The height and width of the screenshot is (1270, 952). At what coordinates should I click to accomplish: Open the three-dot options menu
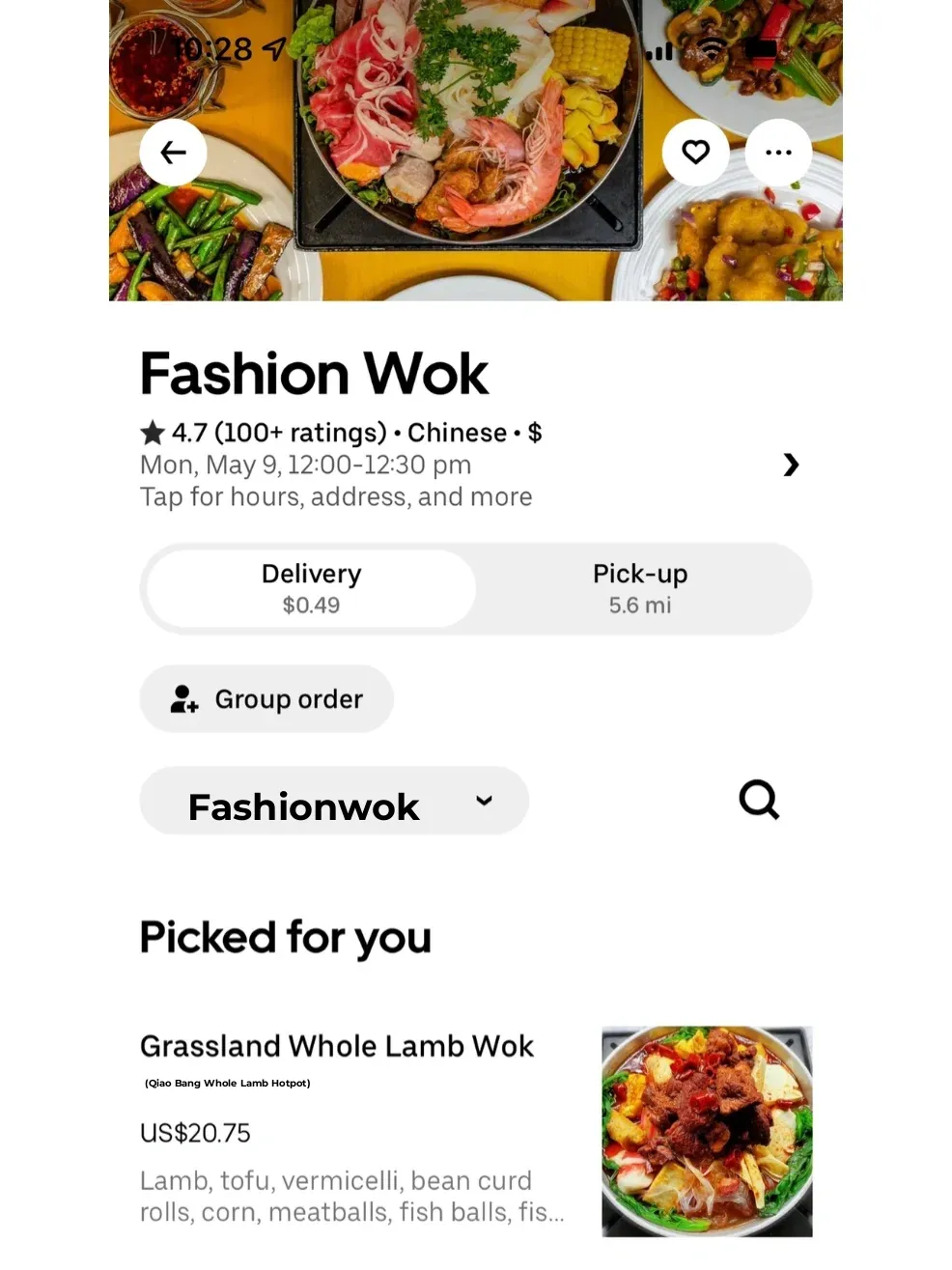click(778, 152)
